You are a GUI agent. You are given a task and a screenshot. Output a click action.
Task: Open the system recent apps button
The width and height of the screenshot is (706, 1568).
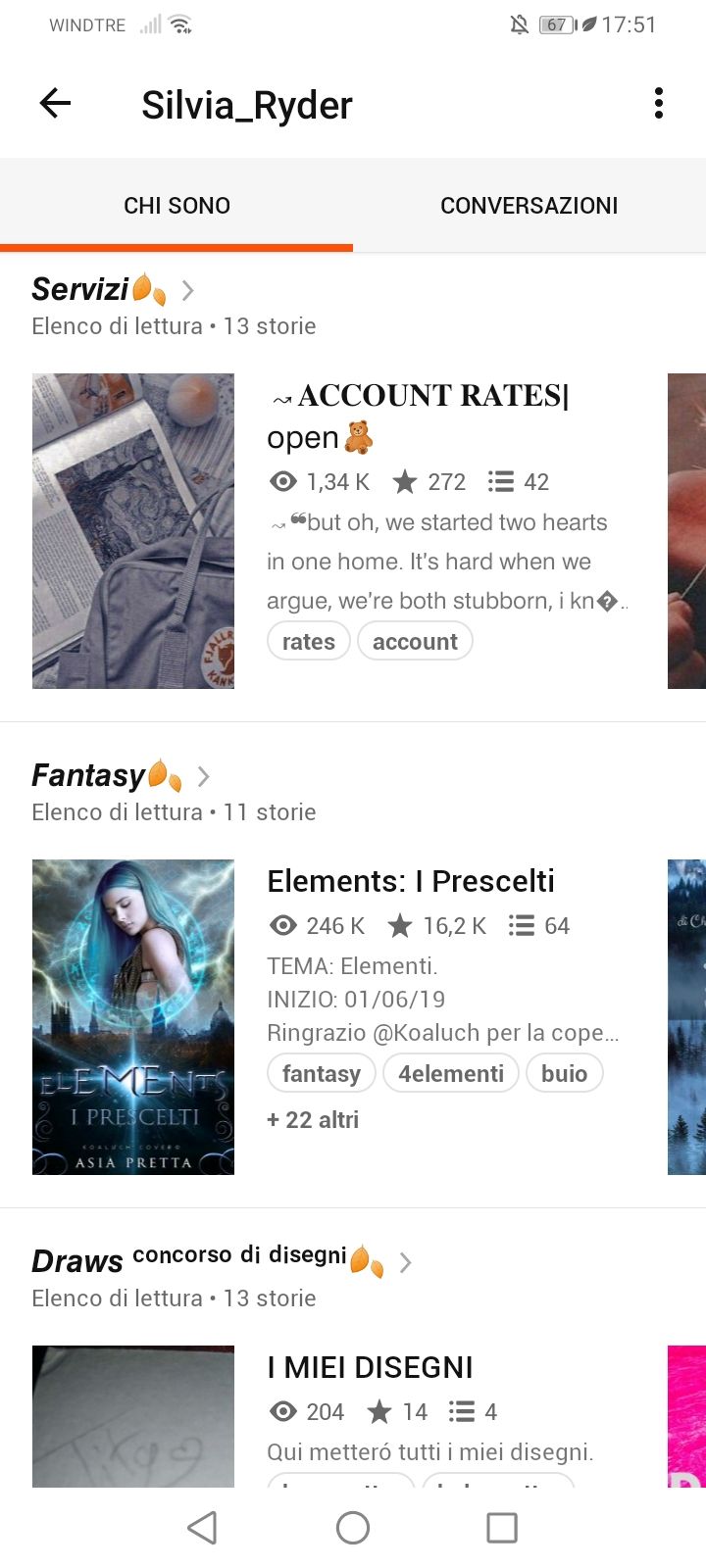[x=502, y=1527]
